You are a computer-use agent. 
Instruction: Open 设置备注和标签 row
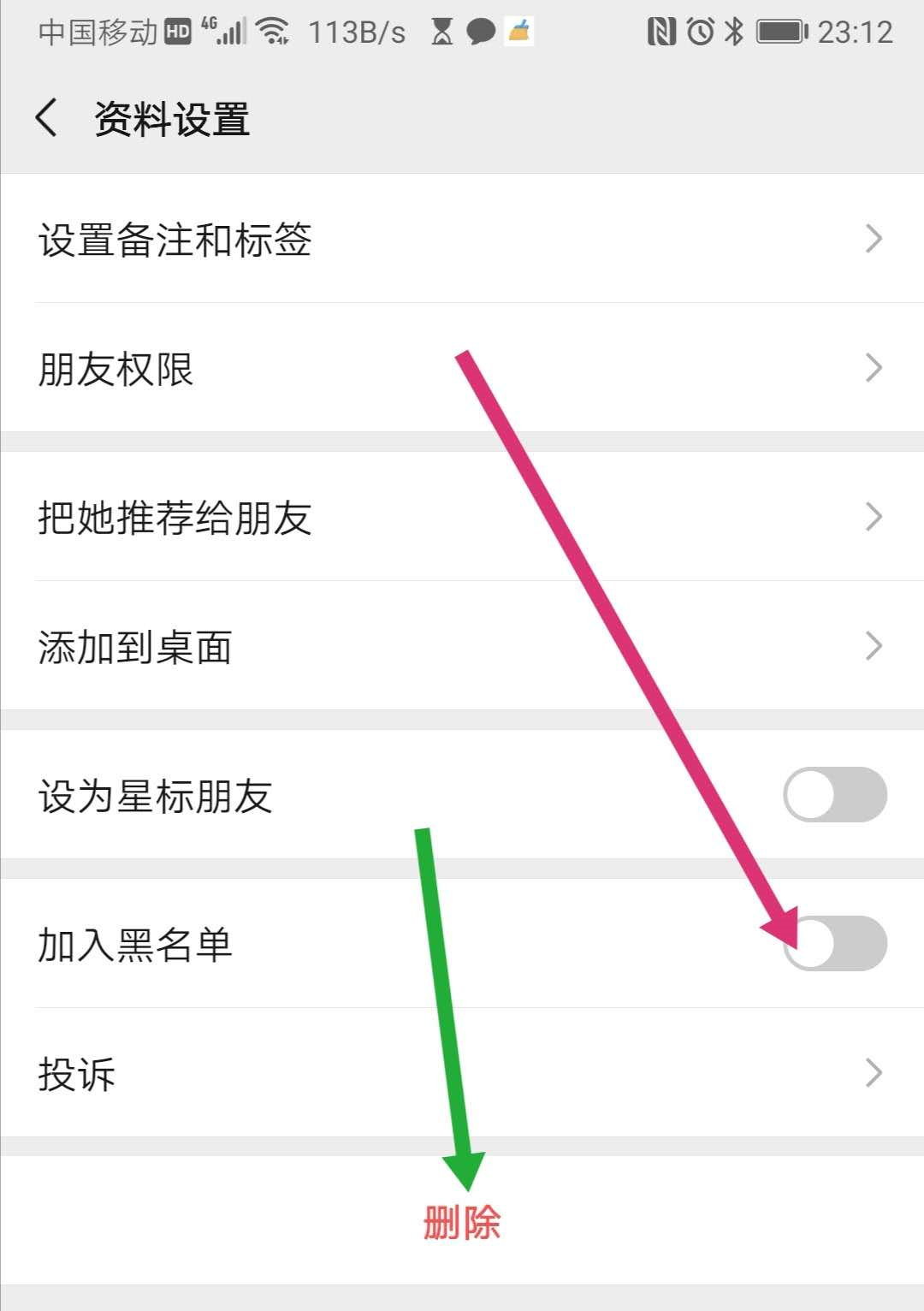462,239
